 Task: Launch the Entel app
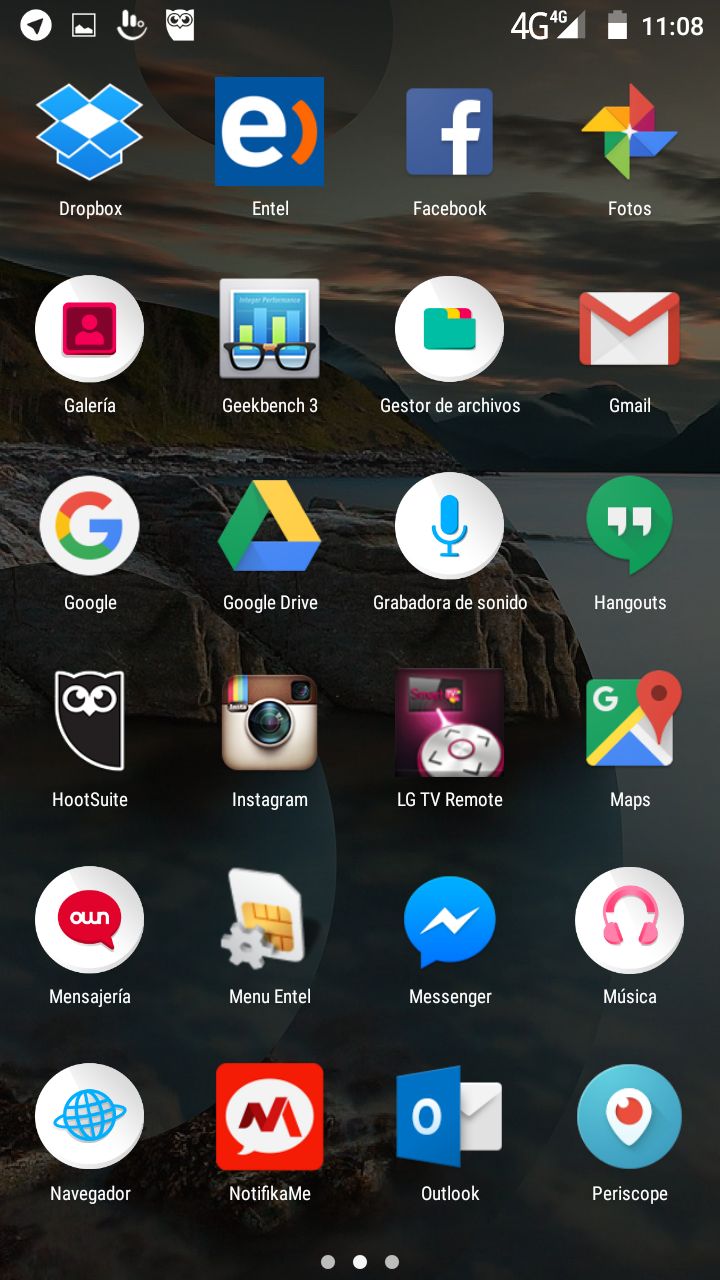pos(270,132)
